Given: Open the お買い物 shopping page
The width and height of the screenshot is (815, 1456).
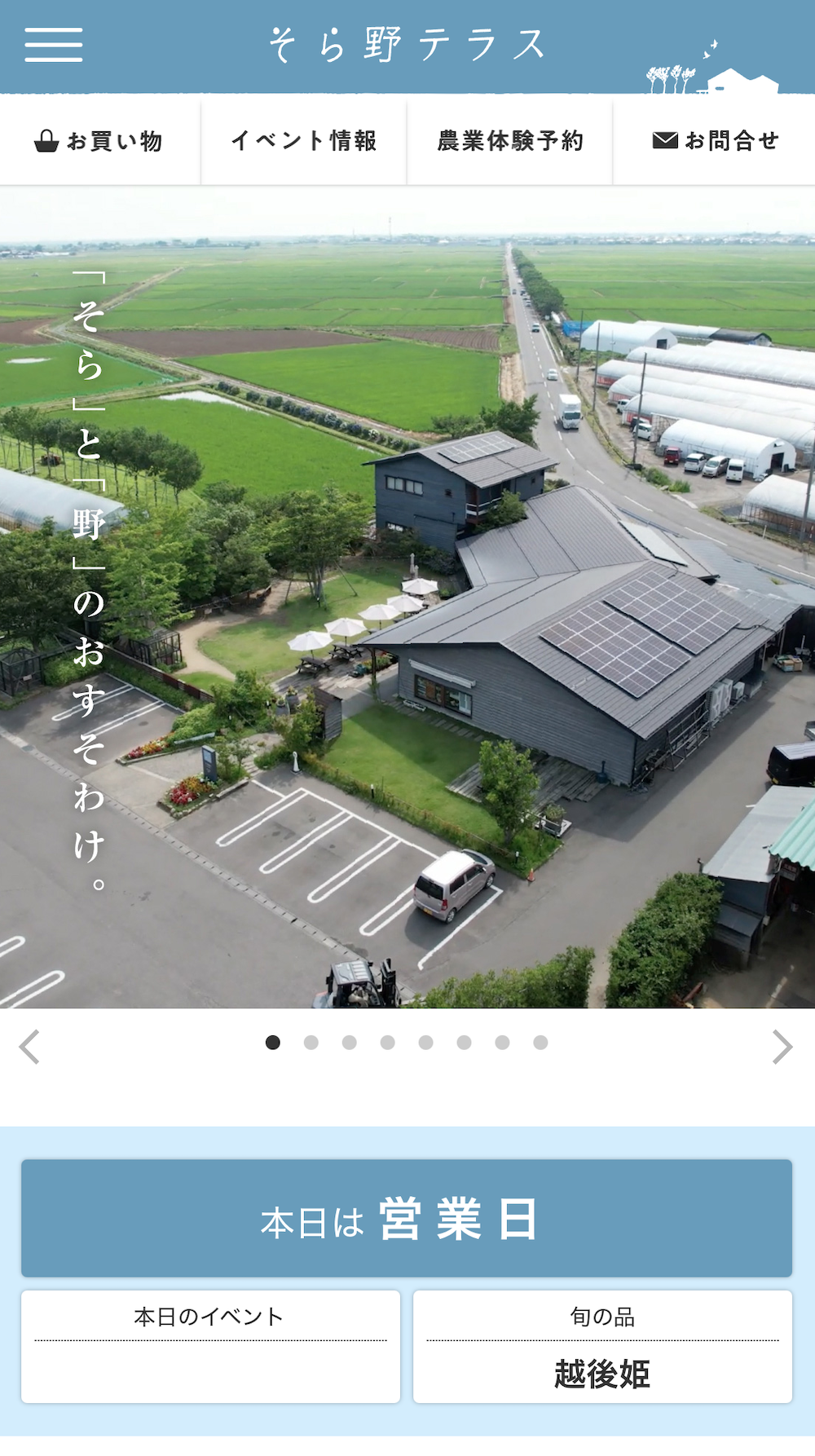Looking at the screenshot, I should 99,141.
